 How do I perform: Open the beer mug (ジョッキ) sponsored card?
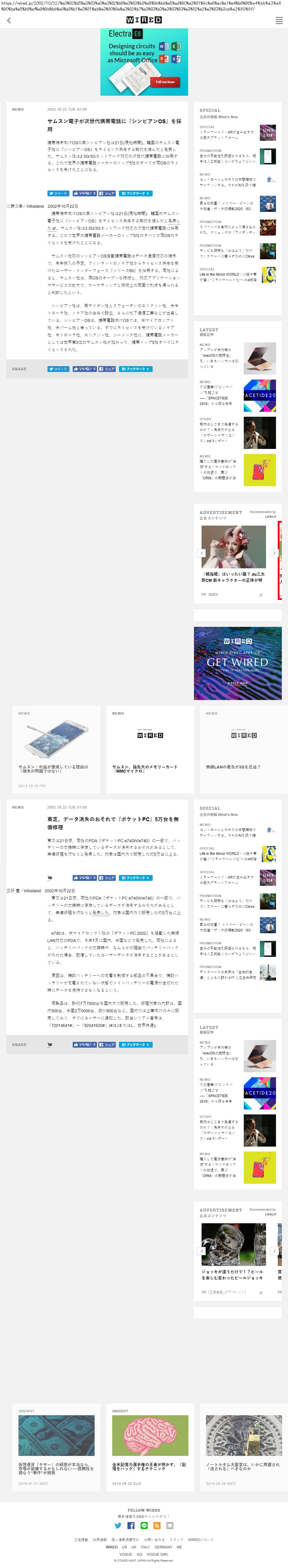234,1258
